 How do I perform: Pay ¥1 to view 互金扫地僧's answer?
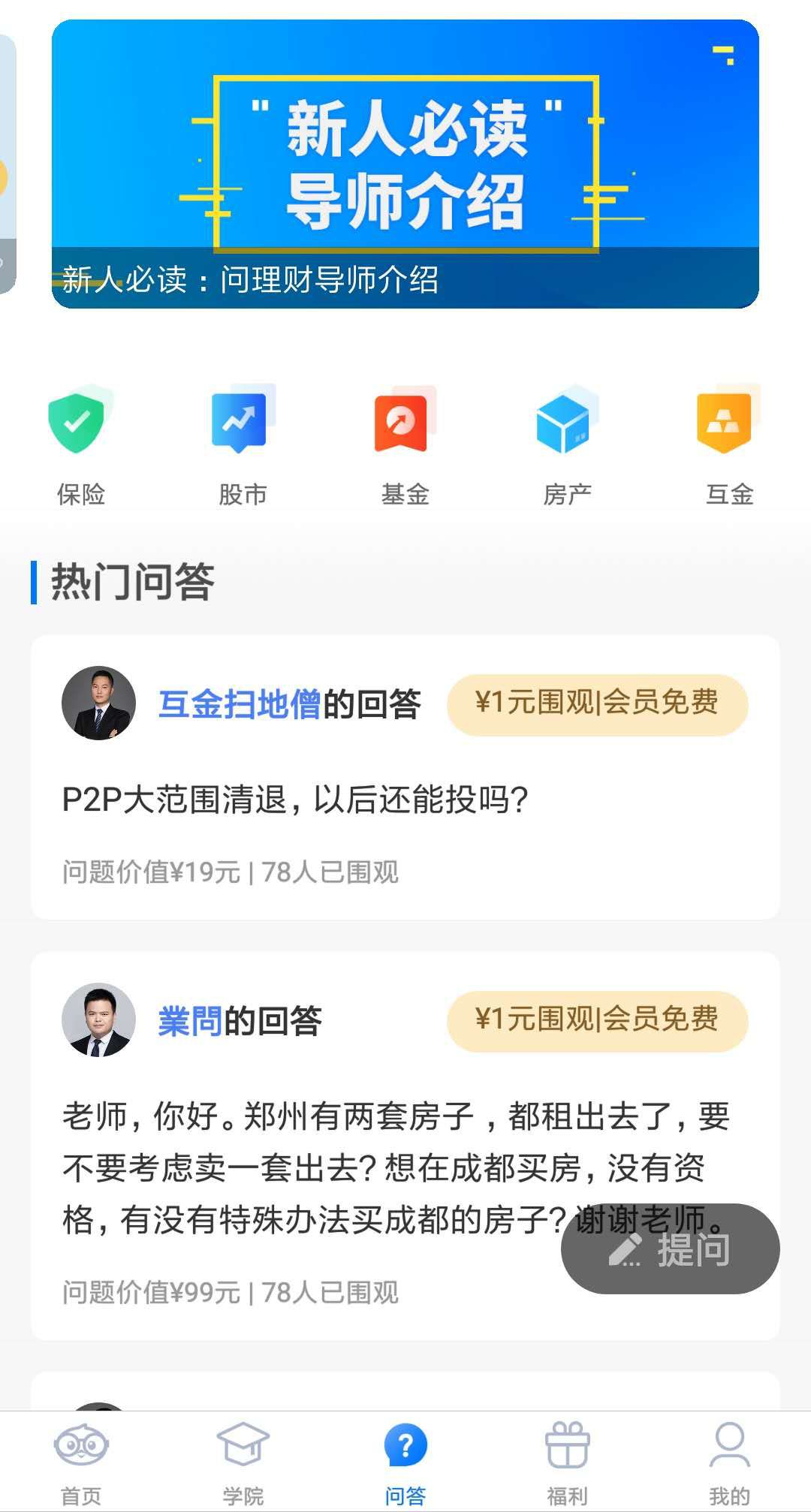597,703
